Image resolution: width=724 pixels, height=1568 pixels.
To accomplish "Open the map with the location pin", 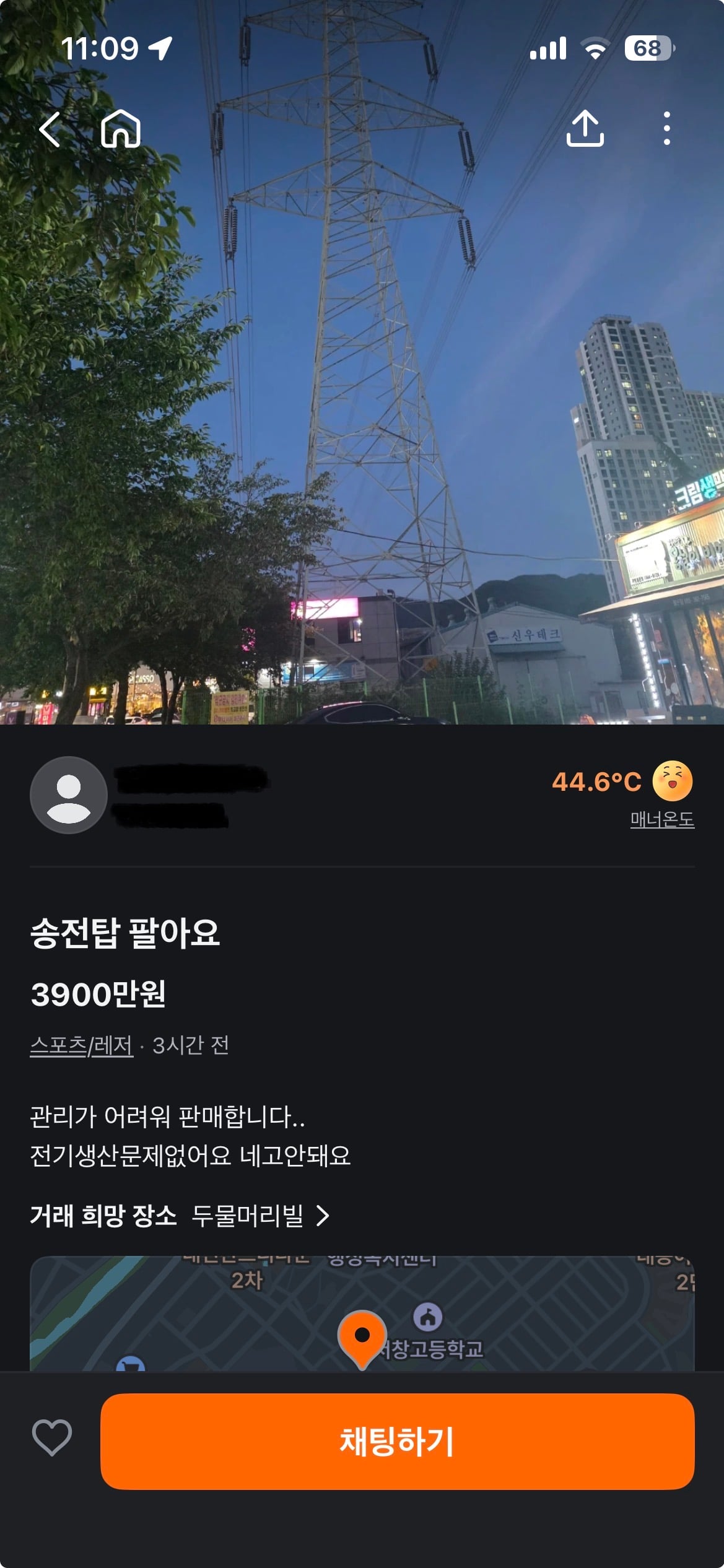I will coord(362,1313).
